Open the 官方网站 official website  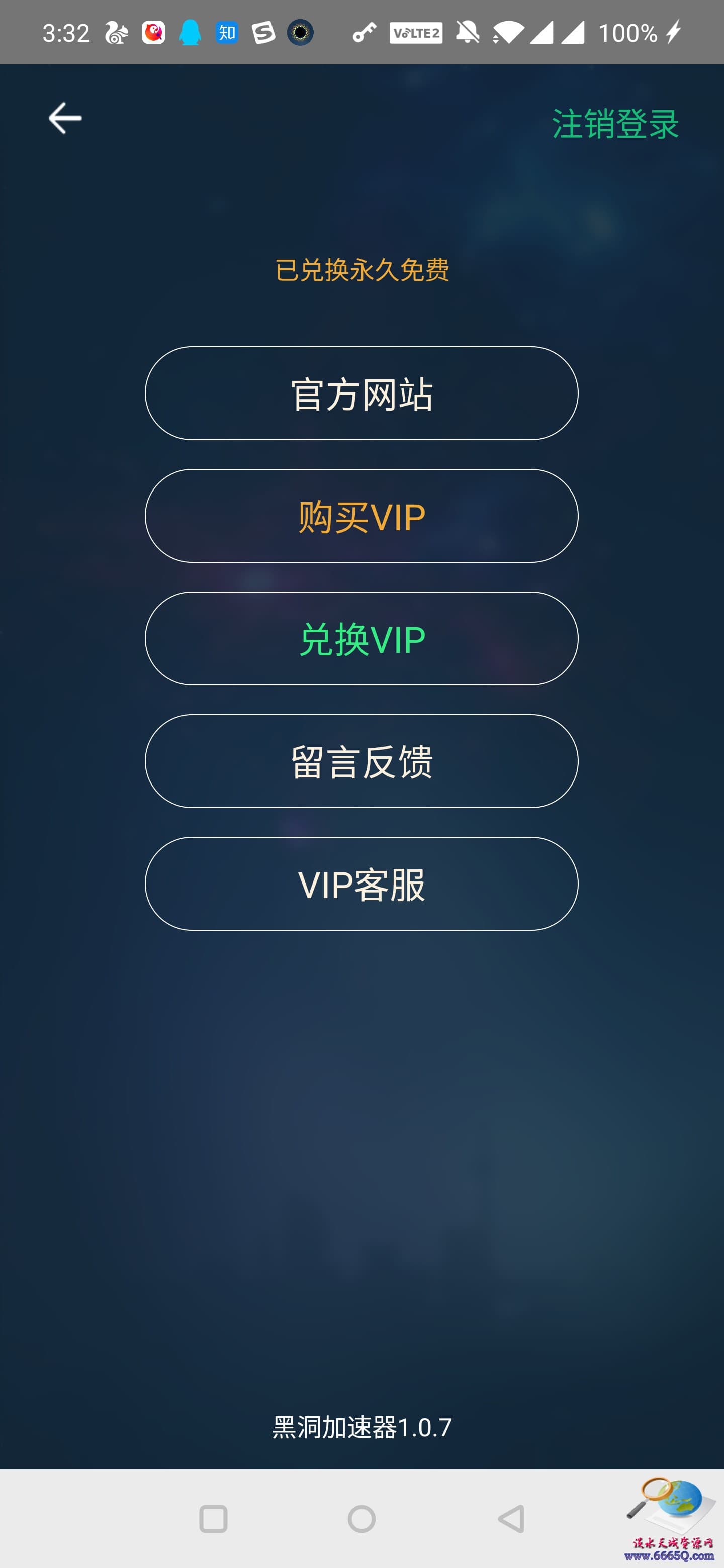click(361, 394)
